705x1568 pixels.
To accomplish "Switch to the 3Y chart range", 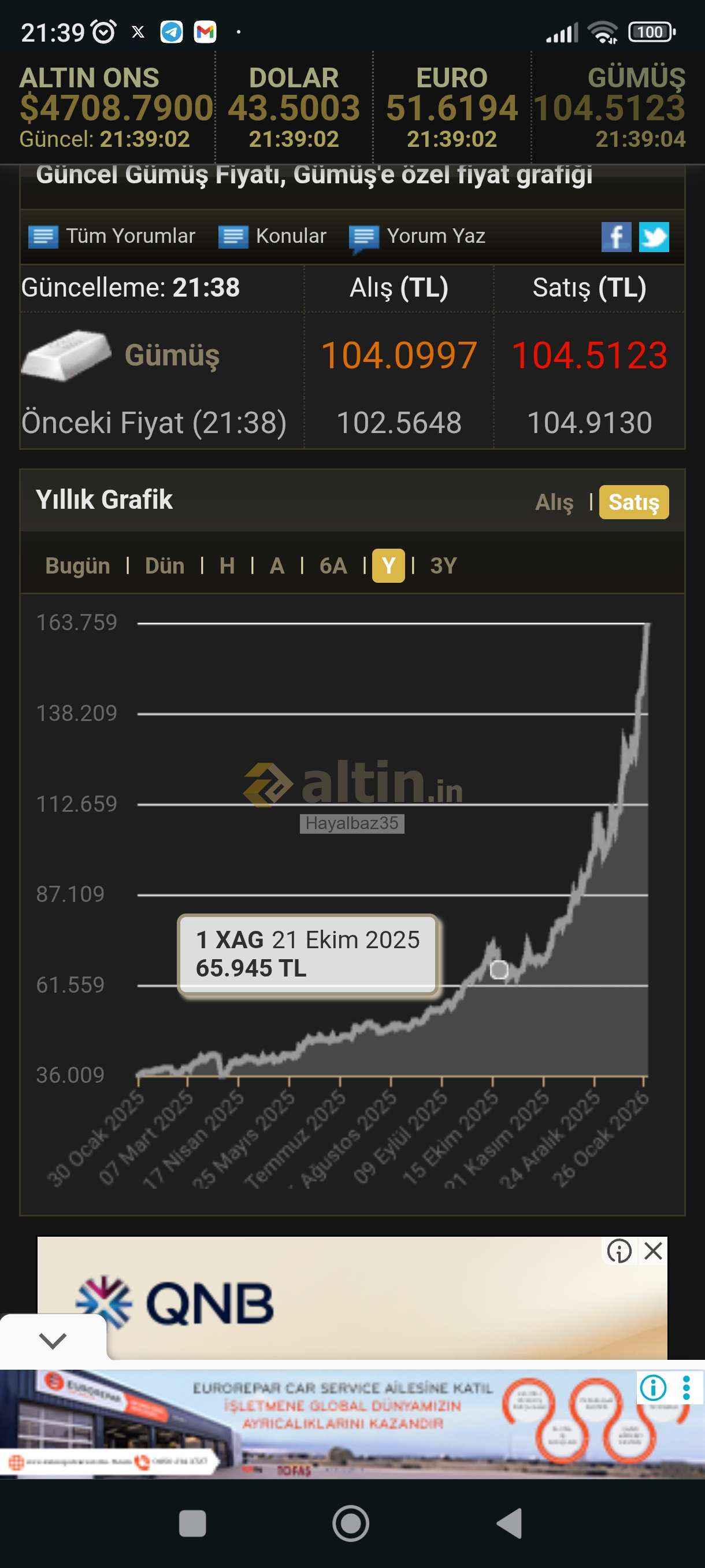I will (x=443, y=565).
